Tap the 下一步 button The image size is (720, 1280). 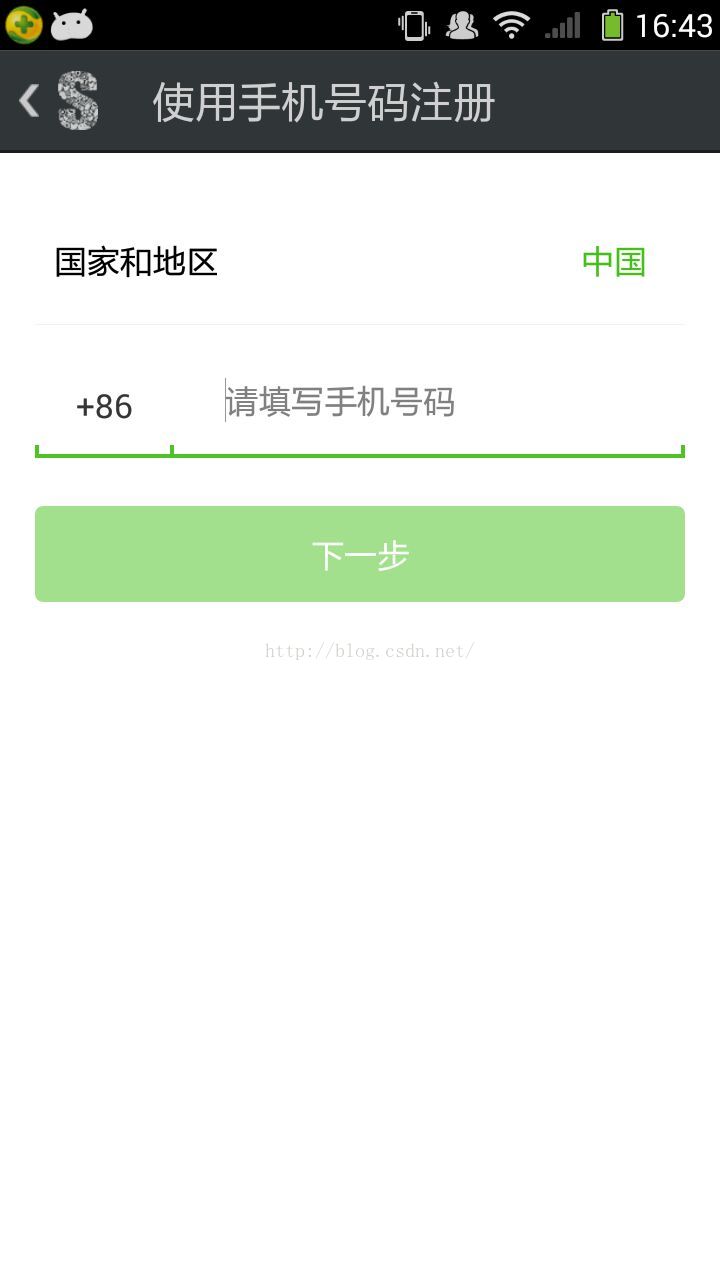pos(360,554)
